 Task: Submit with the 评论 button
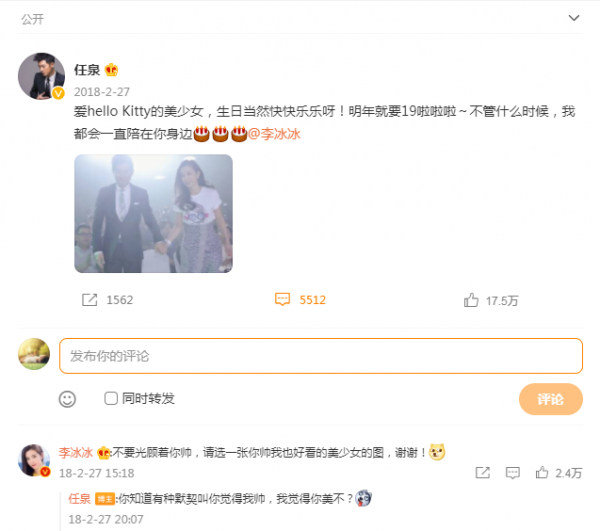[550, 399]
